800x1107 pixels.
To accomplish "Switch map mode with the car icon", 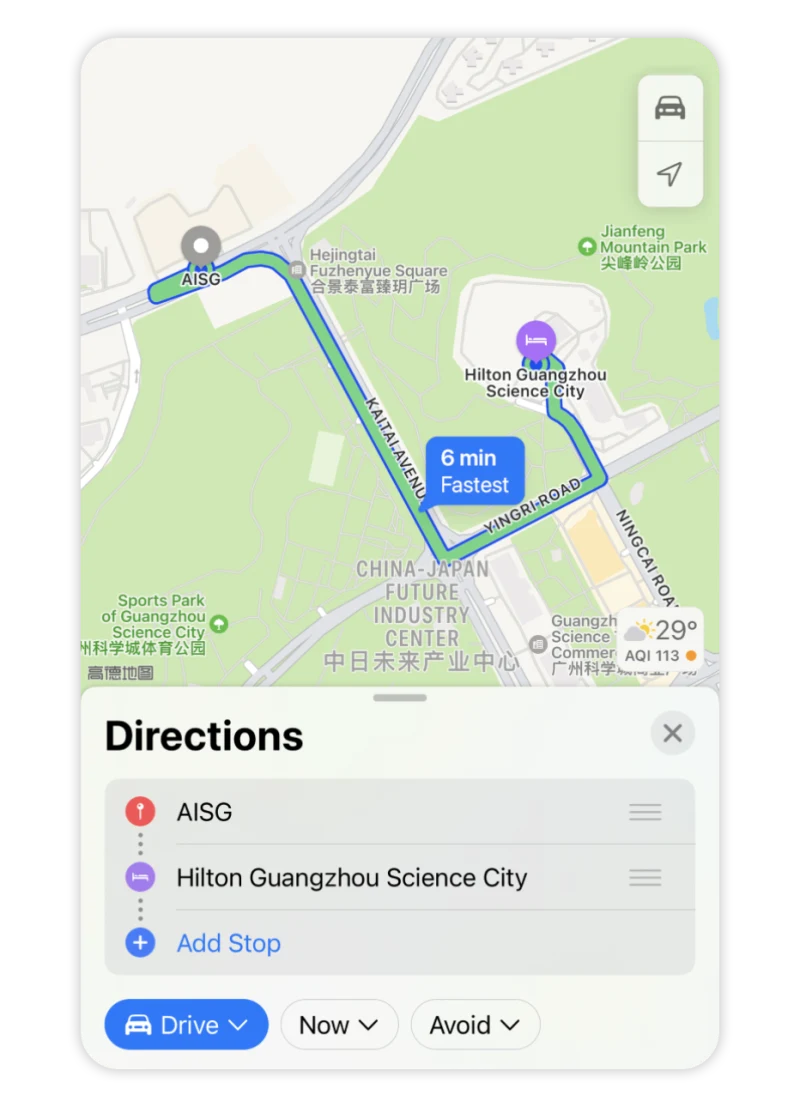I will coord(670,108).
